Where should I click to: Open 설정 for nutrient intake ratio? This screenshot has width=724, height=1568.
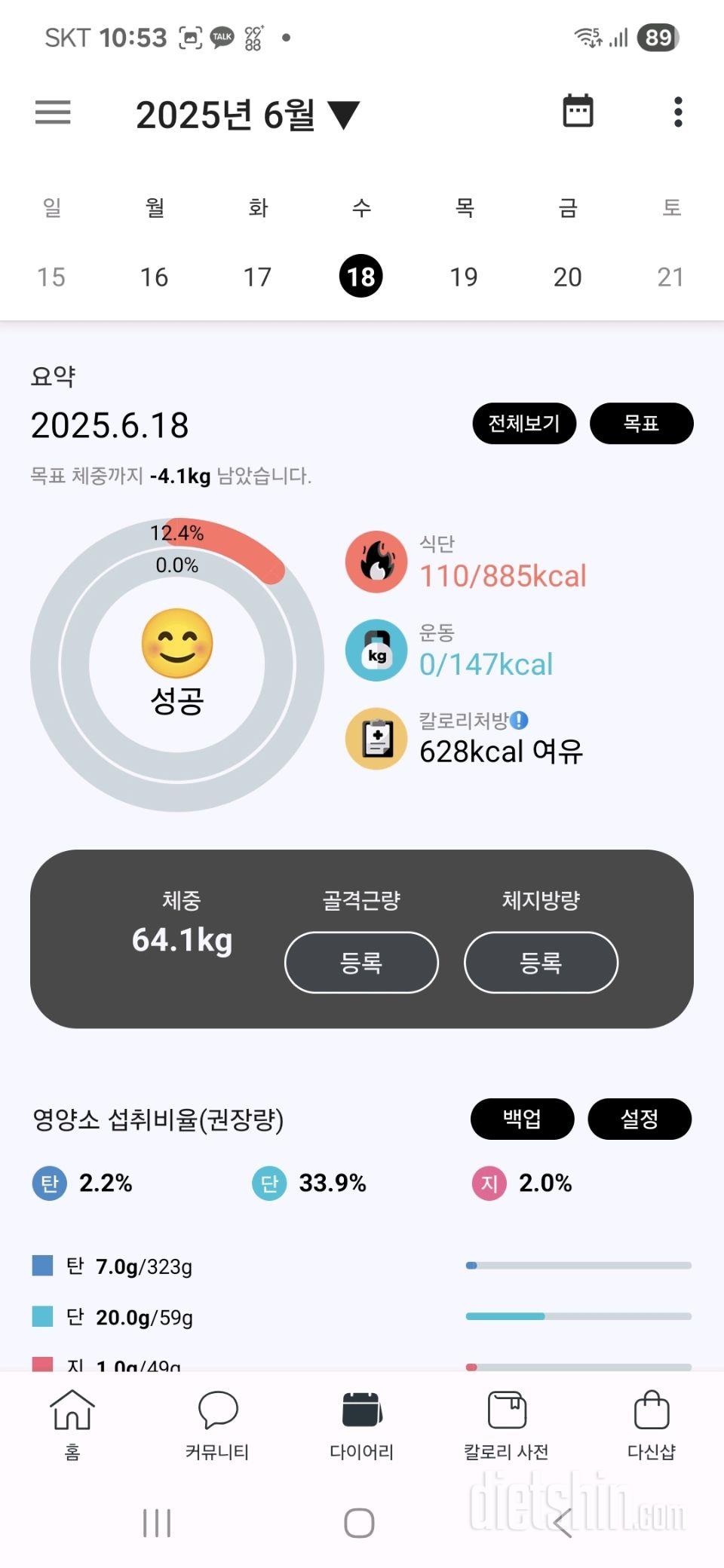[x=639, y=1119]
